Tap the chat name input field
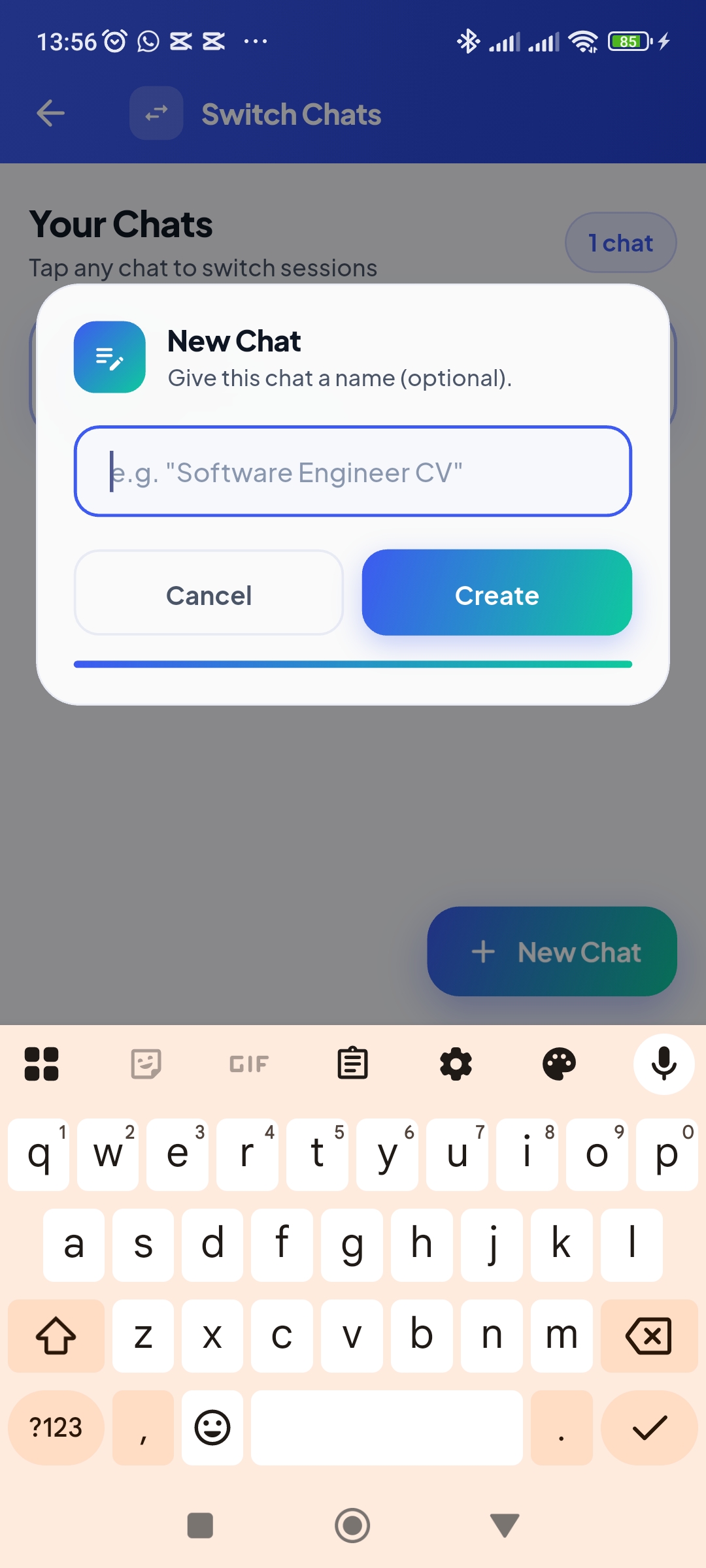 353,472
